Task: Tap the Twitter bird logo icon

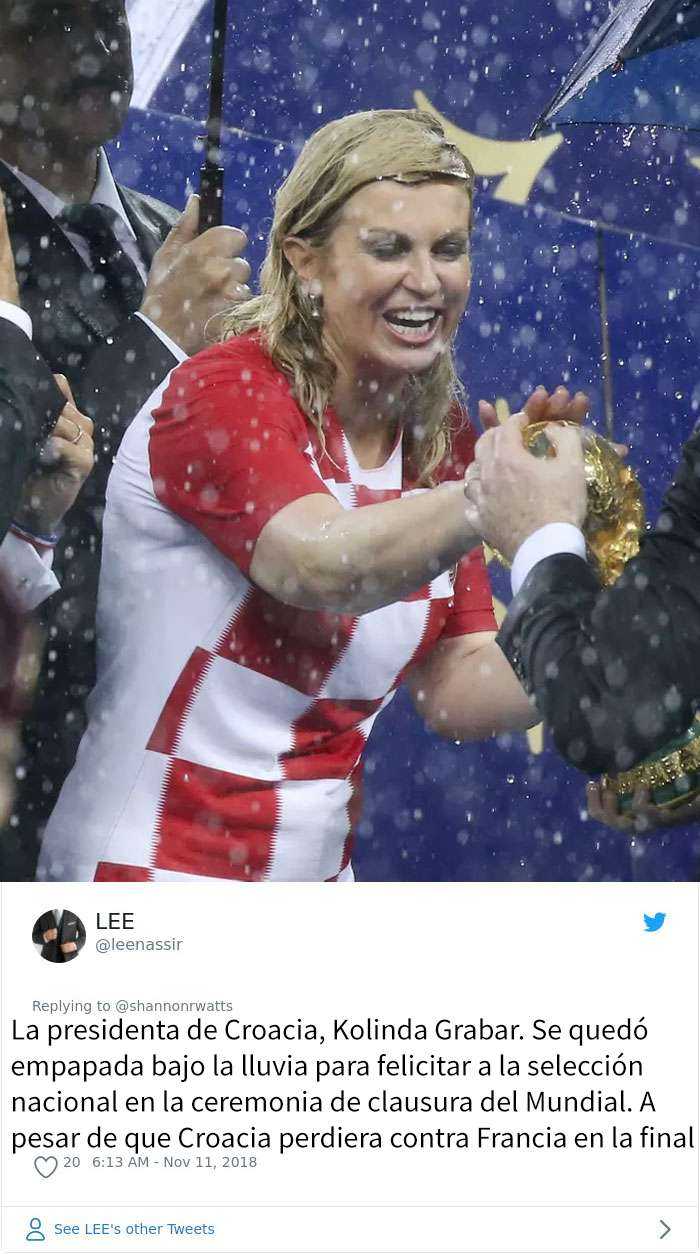Action: 654,922
